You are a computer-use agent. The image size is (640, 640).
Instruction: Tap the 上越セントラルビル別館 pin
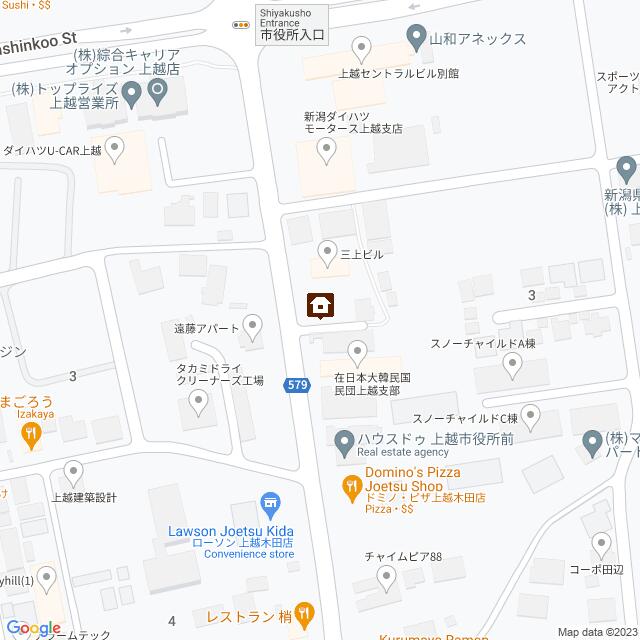click(363, 47)
